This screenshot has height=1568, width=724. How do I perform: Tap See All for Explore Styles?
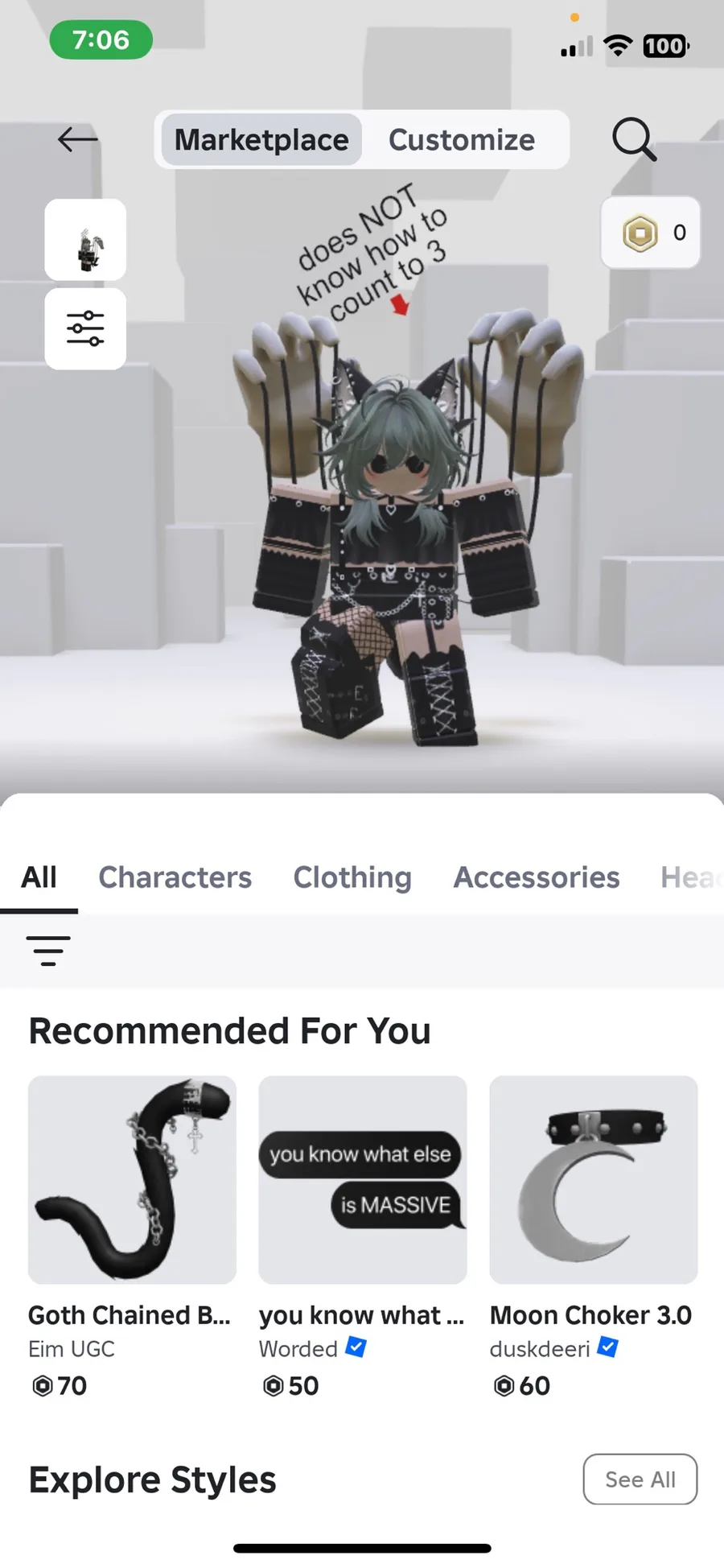640,1479
